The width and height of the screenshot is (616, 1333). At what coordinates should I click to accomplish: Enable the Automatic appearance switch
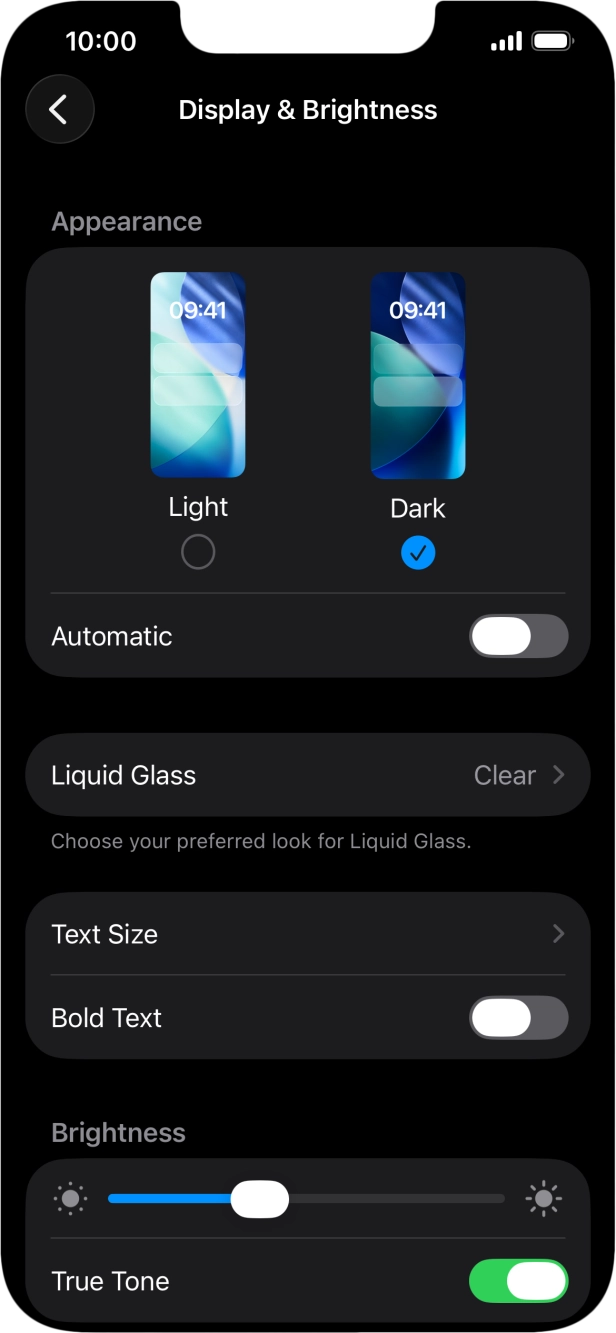(519, 636)
